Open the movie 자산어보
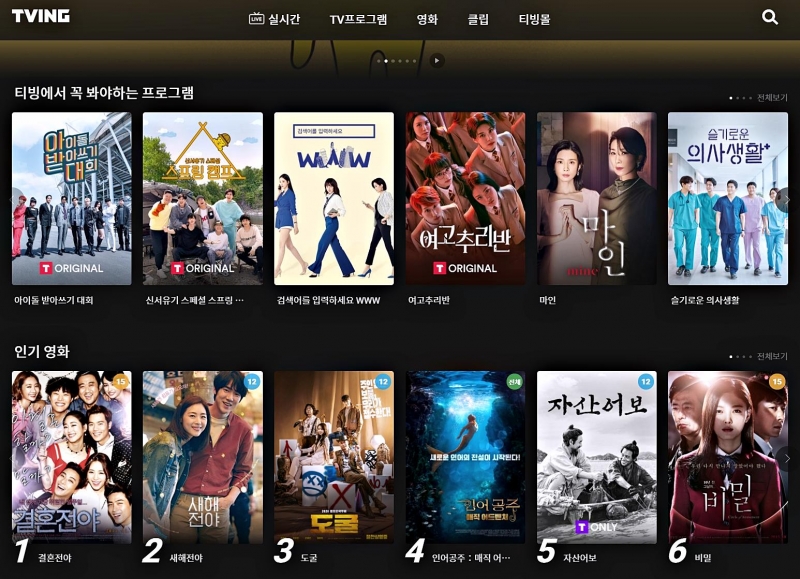 (x=596, y=457)
